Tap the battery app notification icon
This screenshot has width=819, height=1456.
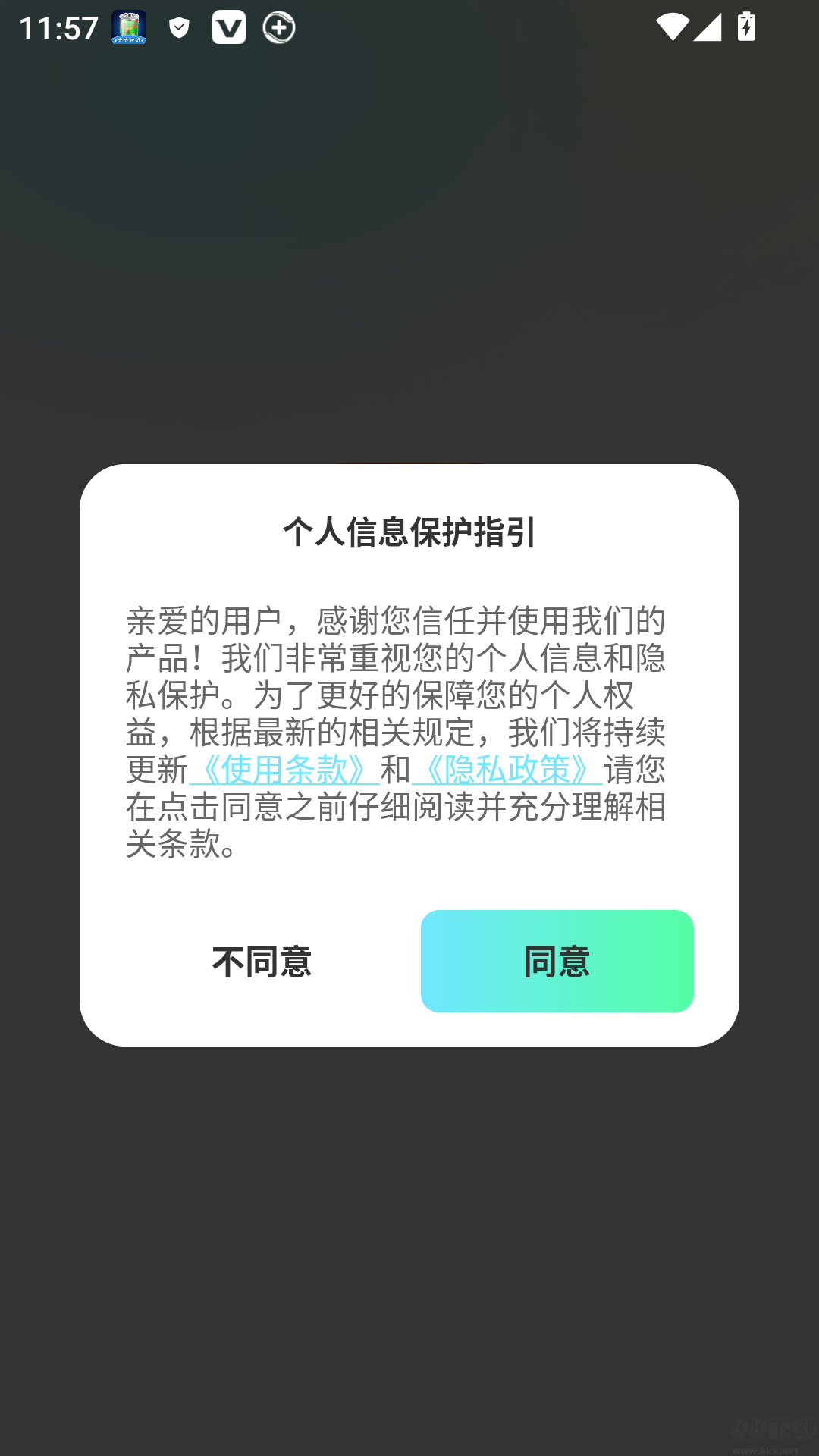click(127, 27)
